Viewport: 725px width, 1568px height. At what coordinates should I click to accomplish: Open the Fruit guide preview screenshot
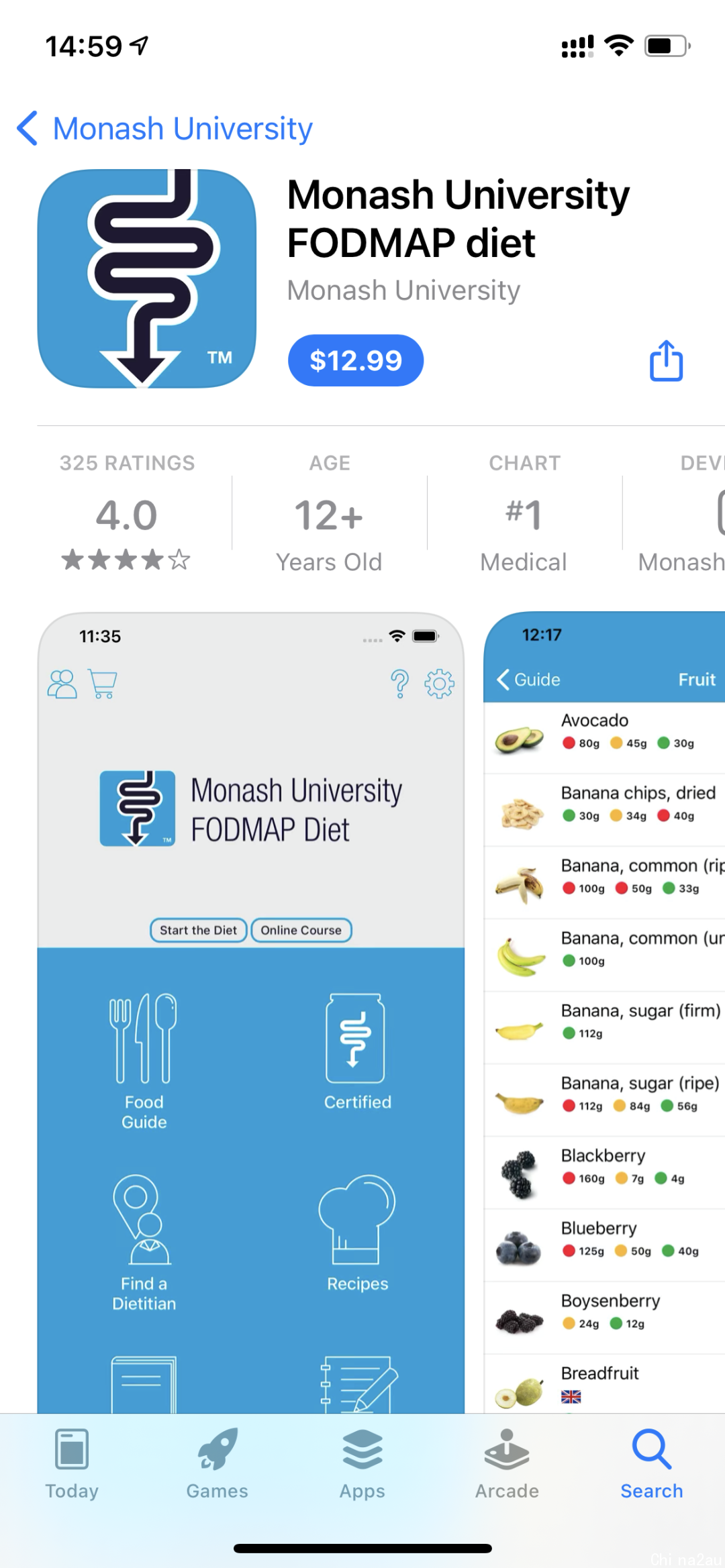coord(604,1006)
